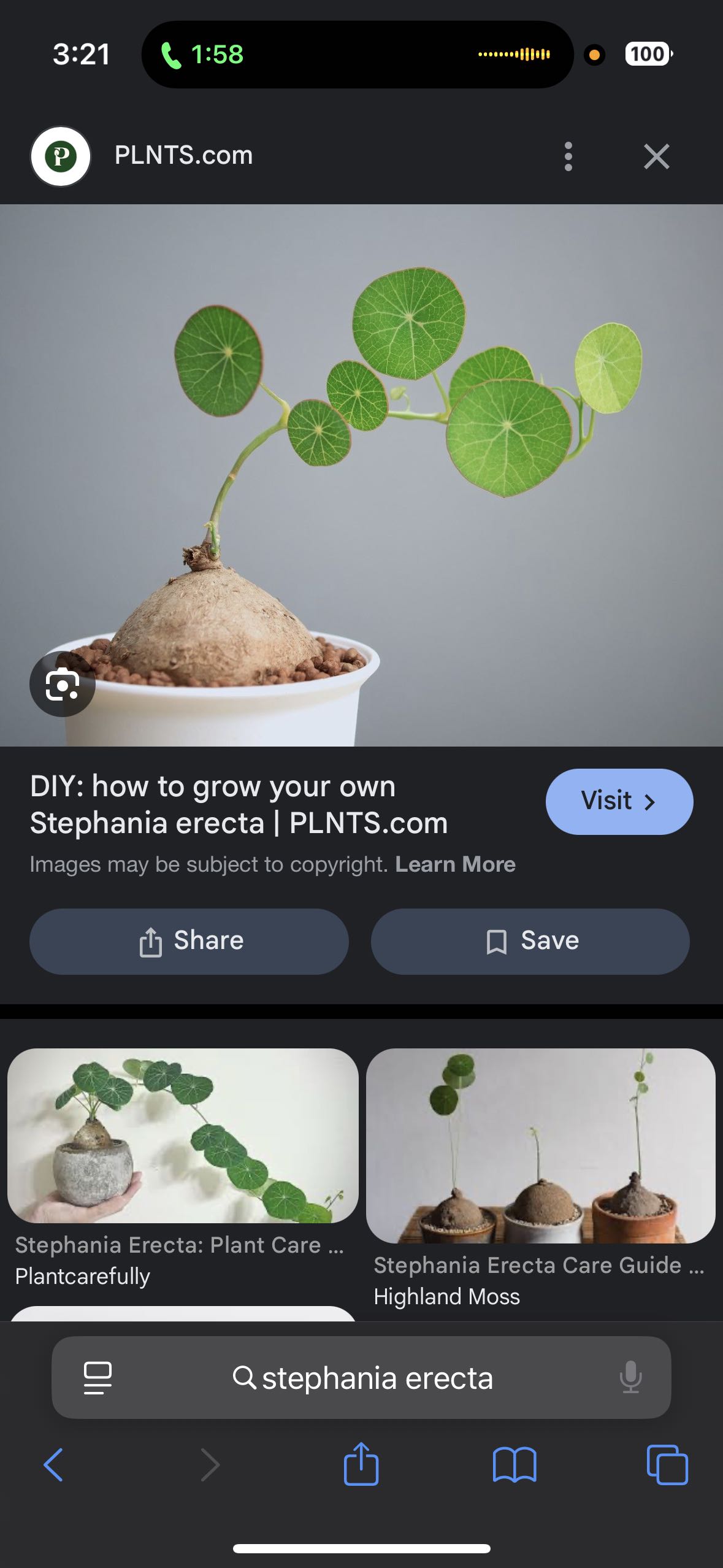Show all open Safari tabs
723x1568 pixels.
[667, 1465]
